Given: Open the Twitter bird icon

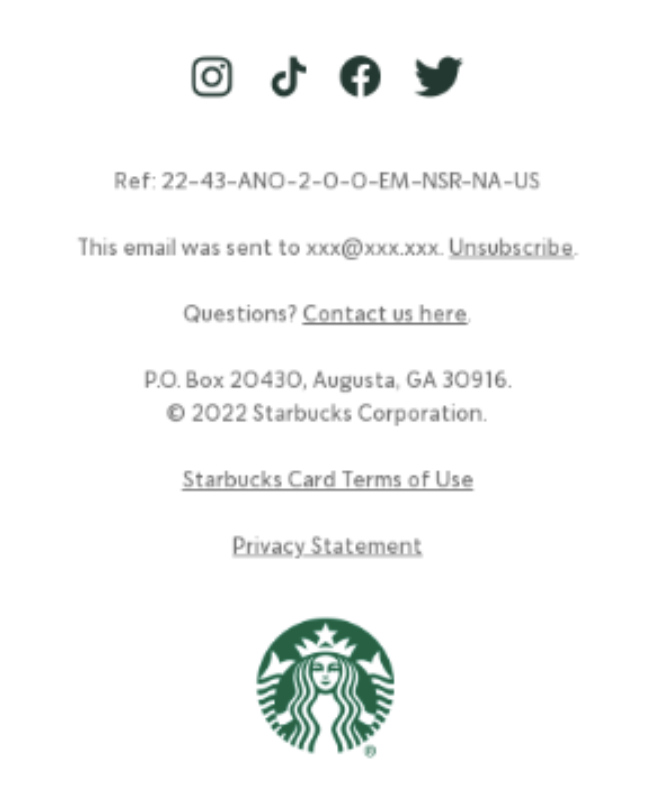Looking at the screenshot, I should [438, 76].
